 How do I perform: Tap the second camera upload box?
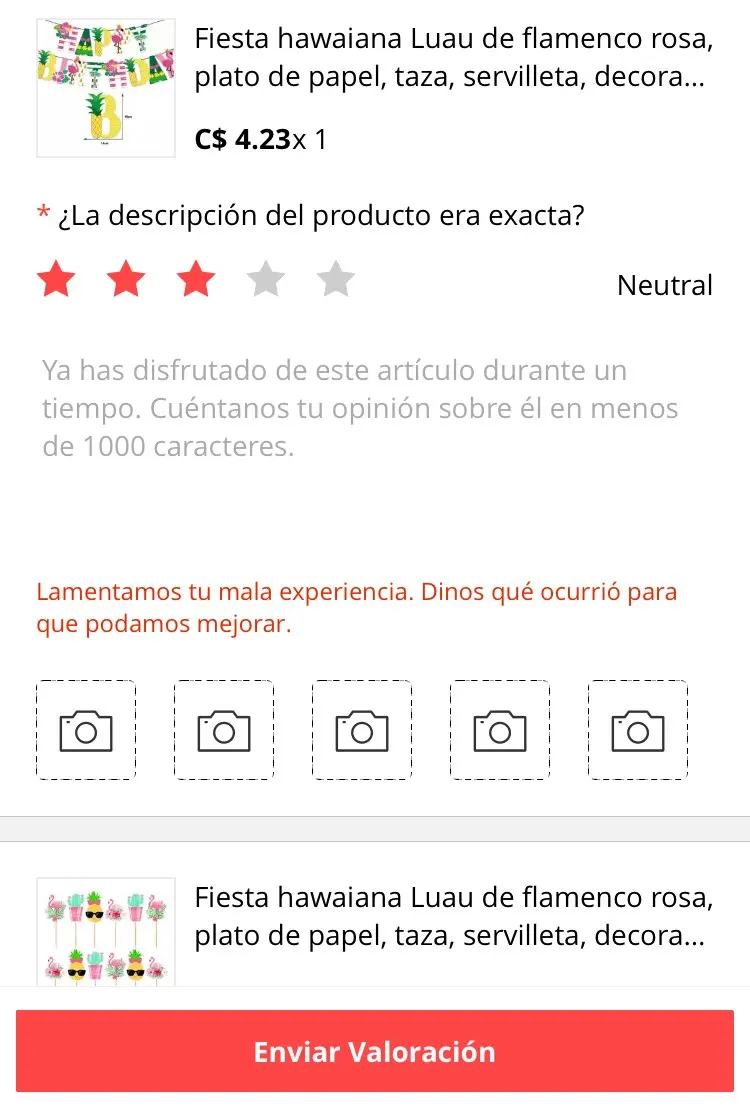[x=224, y=730]
